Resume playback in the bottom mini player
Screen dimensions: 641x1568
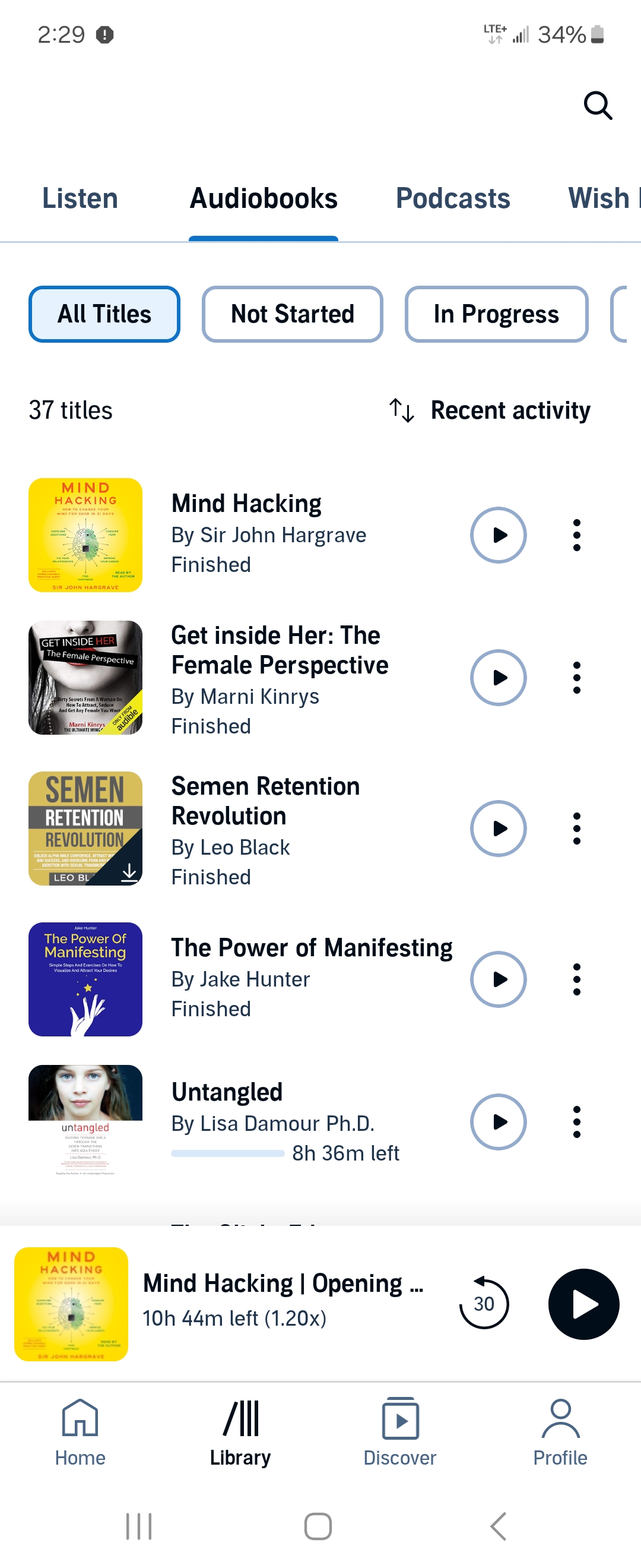pos(583,1304)
